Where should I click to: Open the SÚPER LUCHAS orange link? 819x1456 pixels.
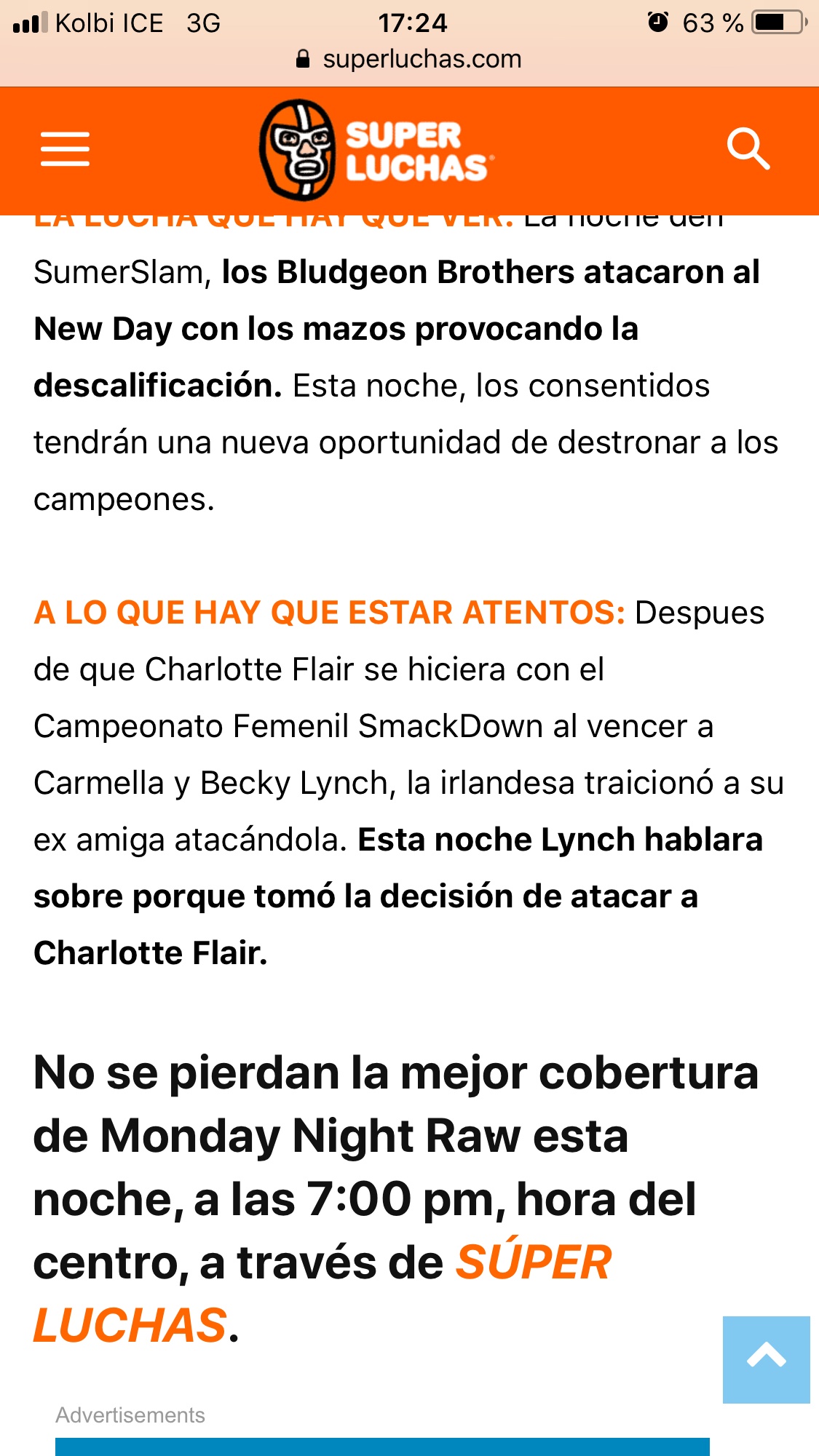(323, 1293)
